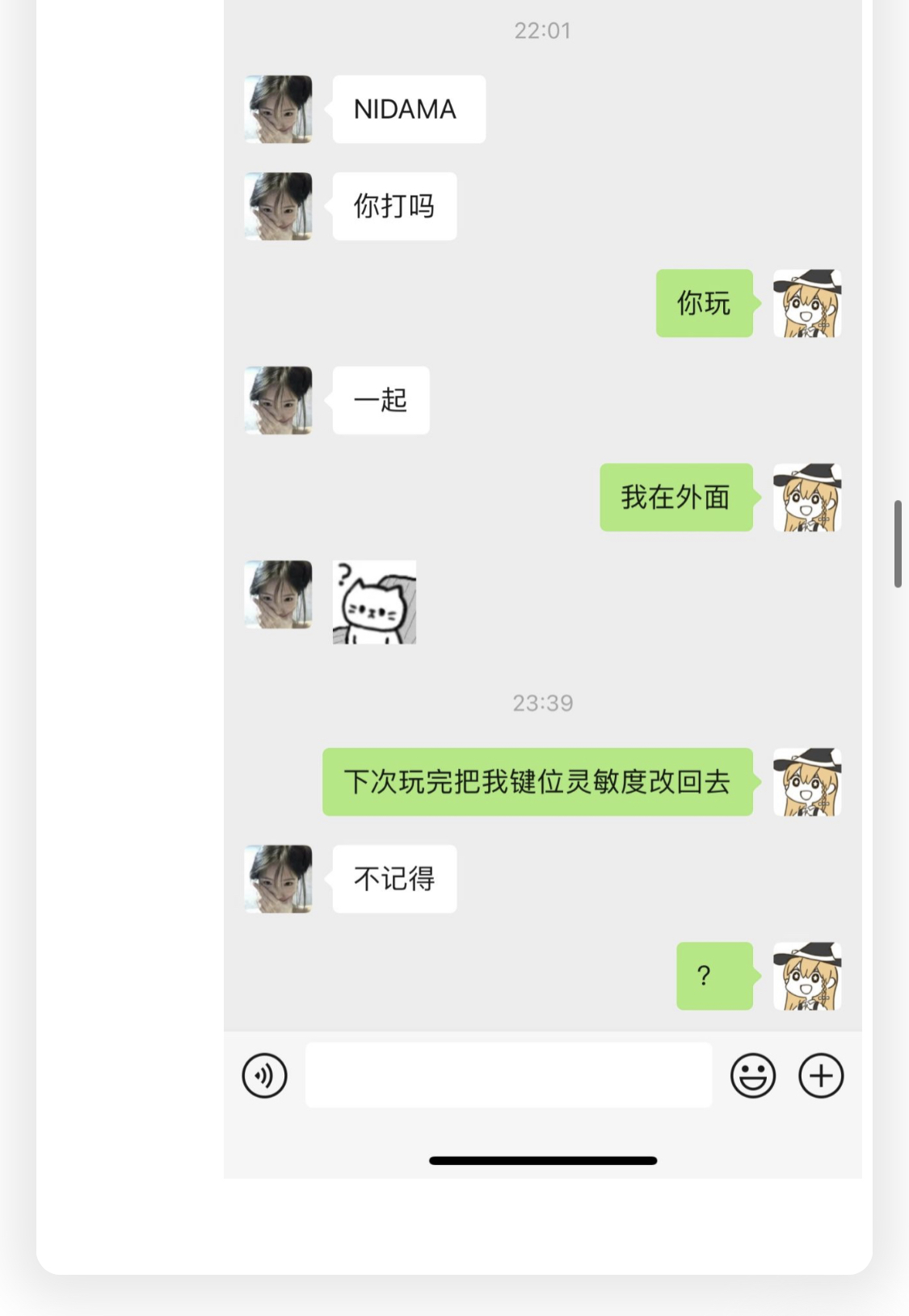Open contact's avatar beside NIDAMA message
Viewport: 909px width, 1316px height.
(x=278, y=109)
